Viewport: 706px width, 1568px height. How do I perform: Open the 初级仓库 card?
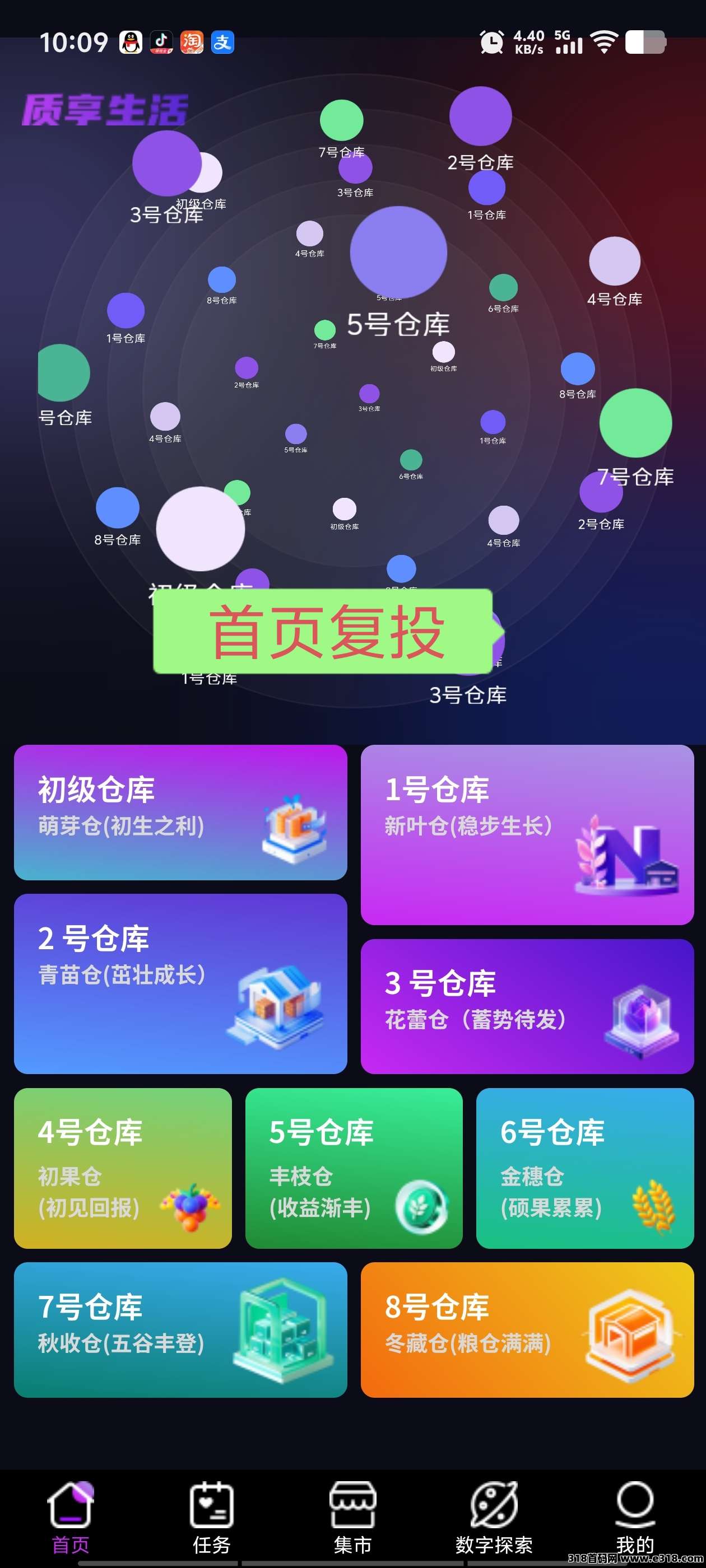pyautogui.click(x=180, y=812)
